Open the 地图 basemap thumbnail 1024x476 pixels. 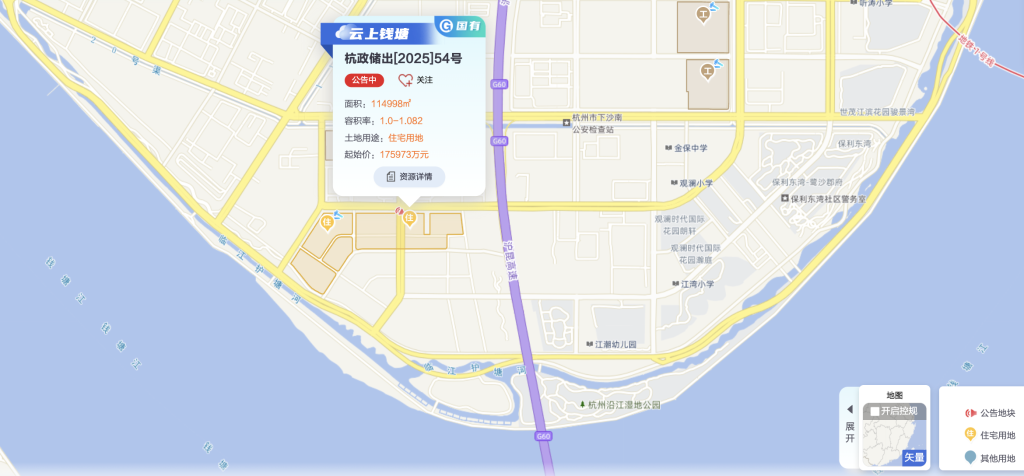pyautogui.click(x=895, y=438)
